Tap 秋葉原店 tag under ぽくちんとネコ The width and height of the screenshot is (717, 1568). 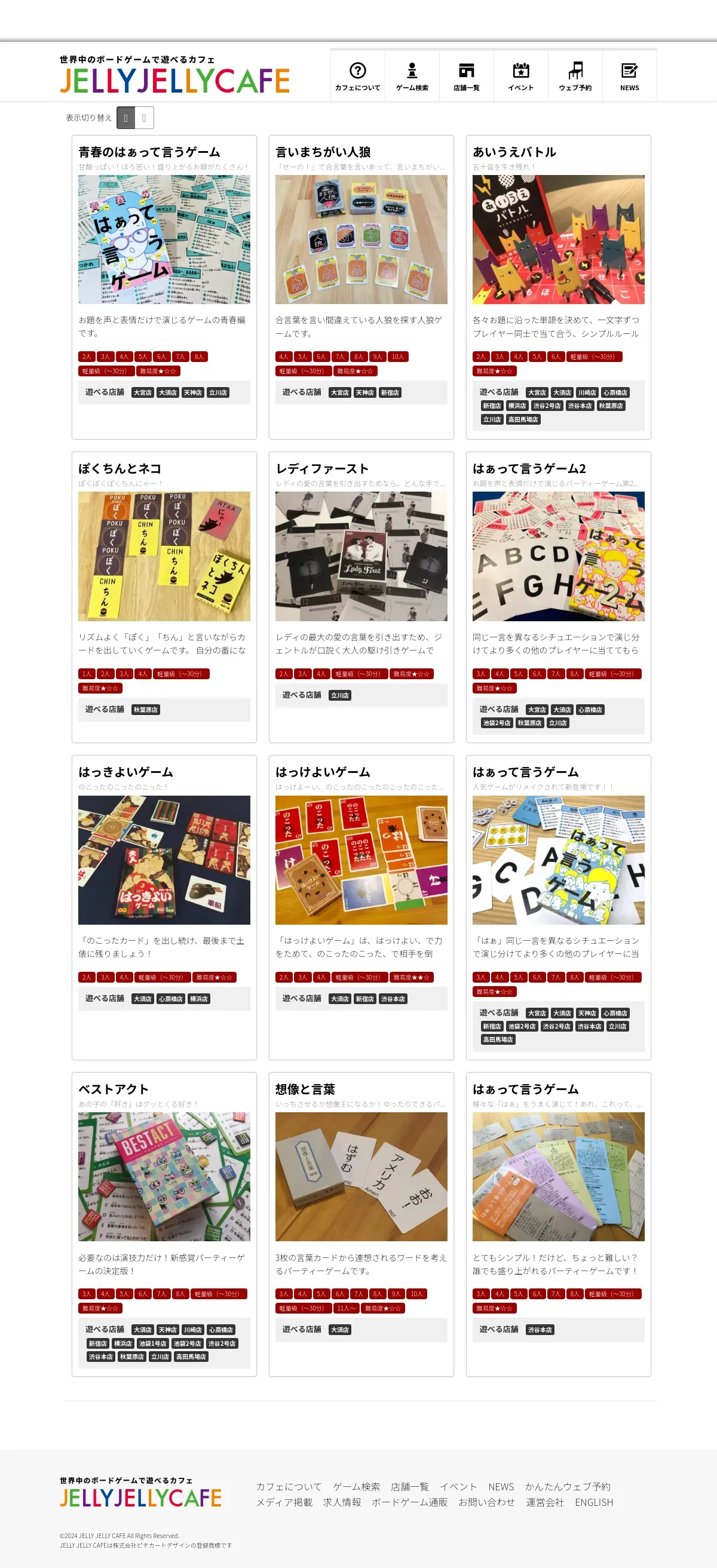(x=145, y=710)
